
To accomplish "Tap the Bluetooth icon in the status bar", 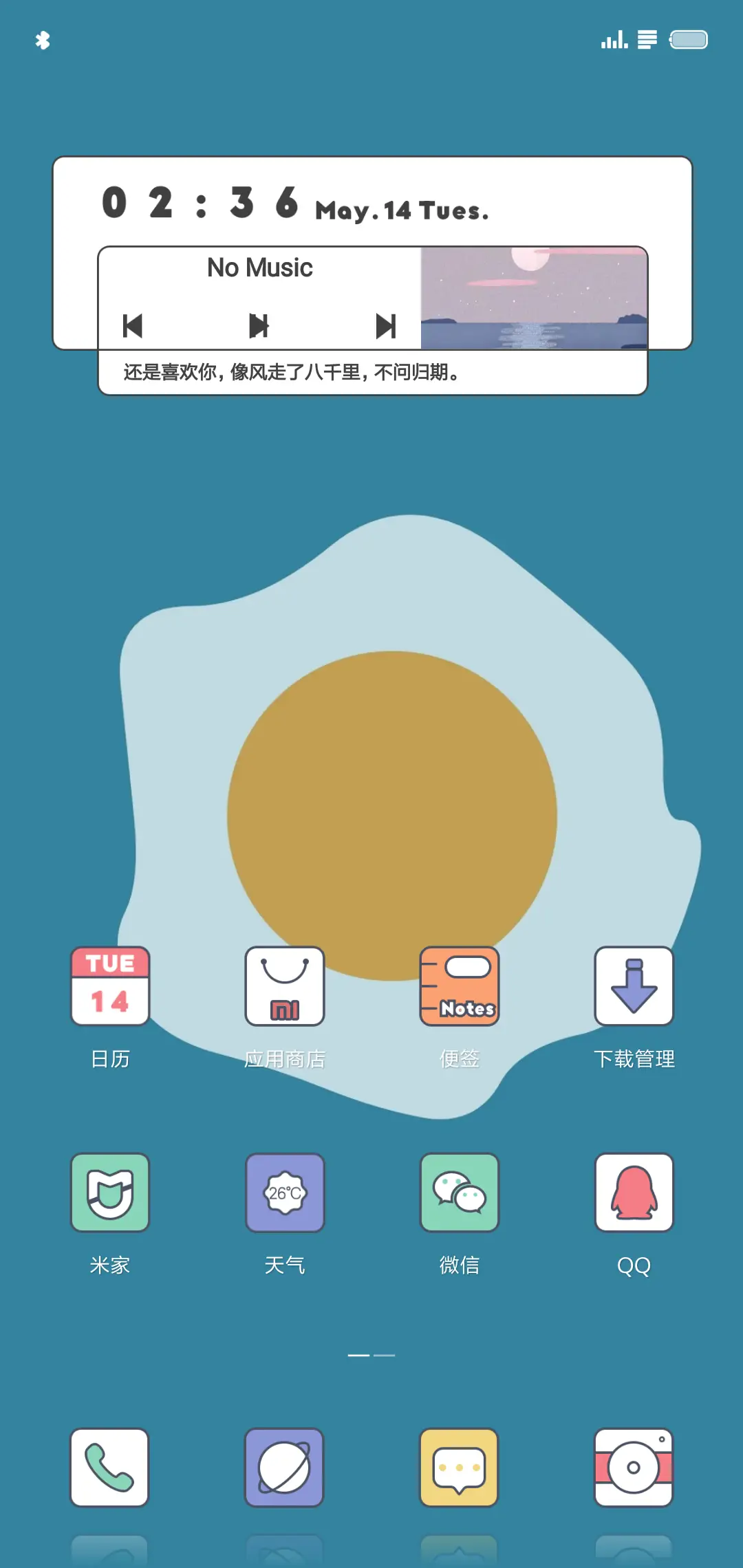I will [x=43, y=41].
